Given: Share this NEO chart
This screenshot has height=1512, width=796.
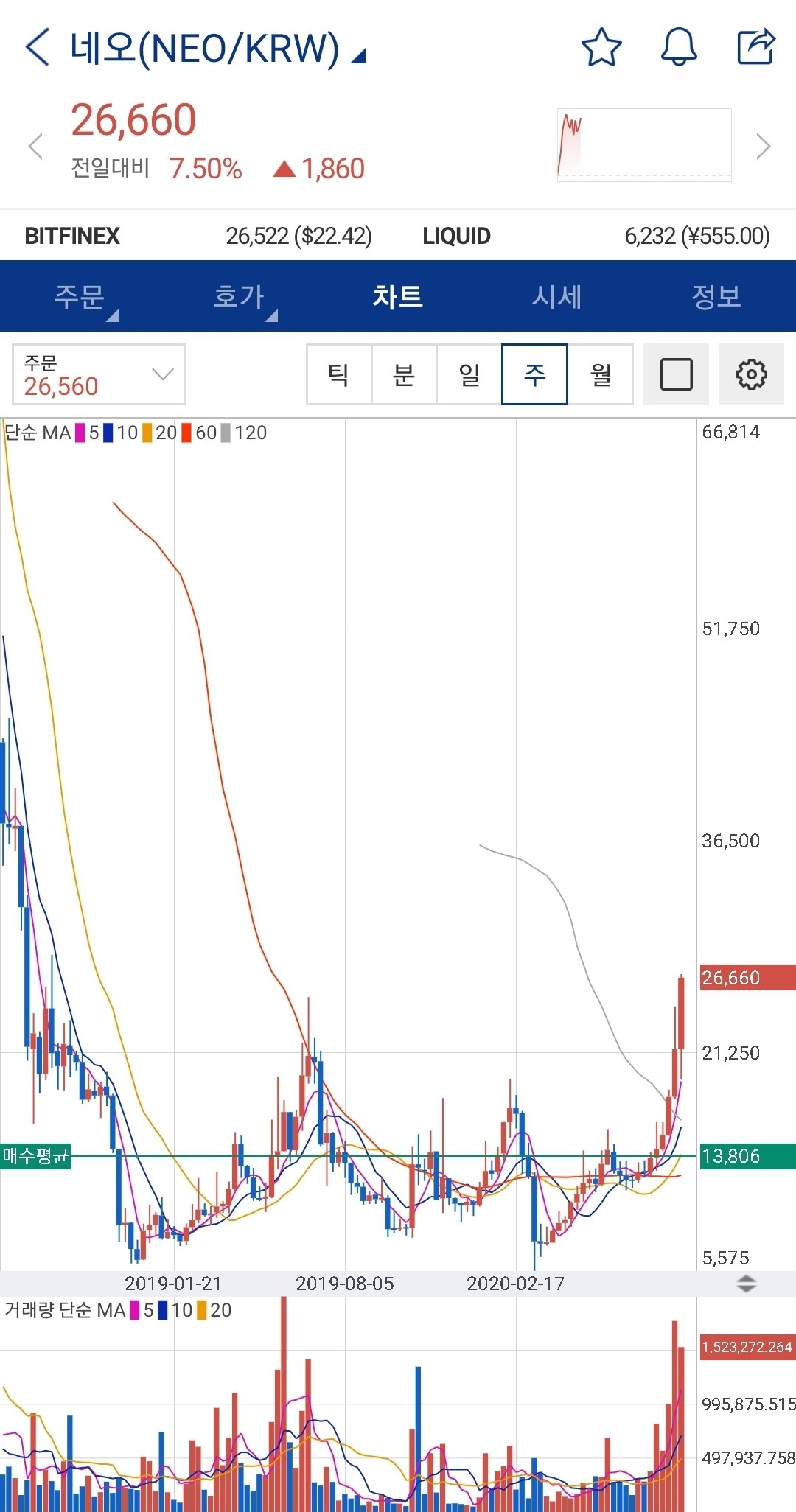Looking at the screenshot, I should [756, 48].
